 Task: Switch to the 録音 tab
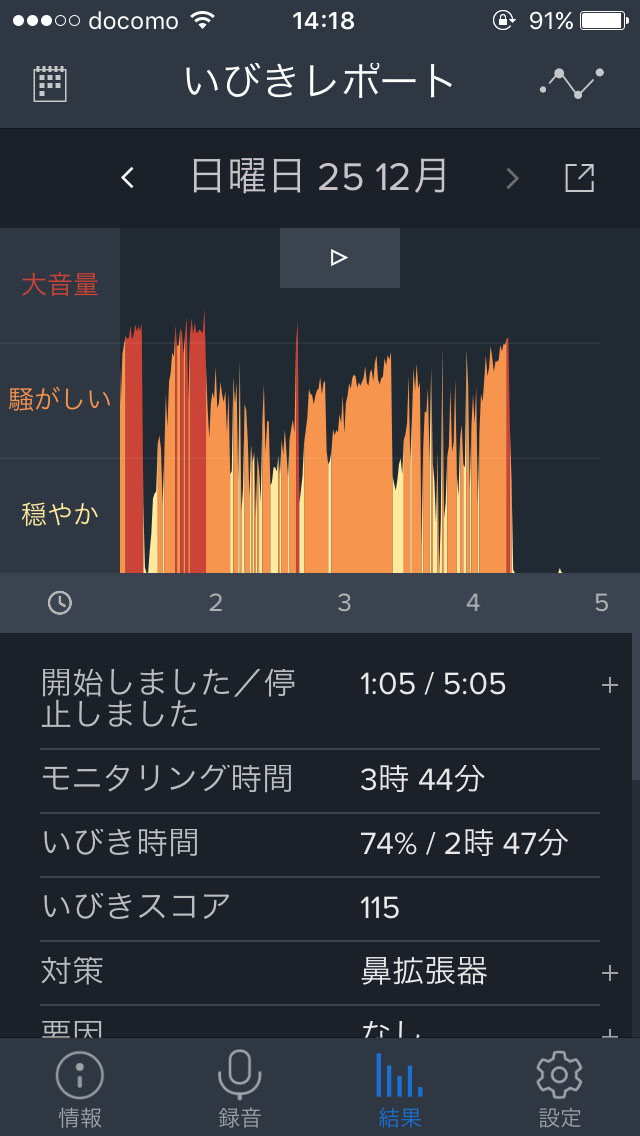[x=239, y=1088]
